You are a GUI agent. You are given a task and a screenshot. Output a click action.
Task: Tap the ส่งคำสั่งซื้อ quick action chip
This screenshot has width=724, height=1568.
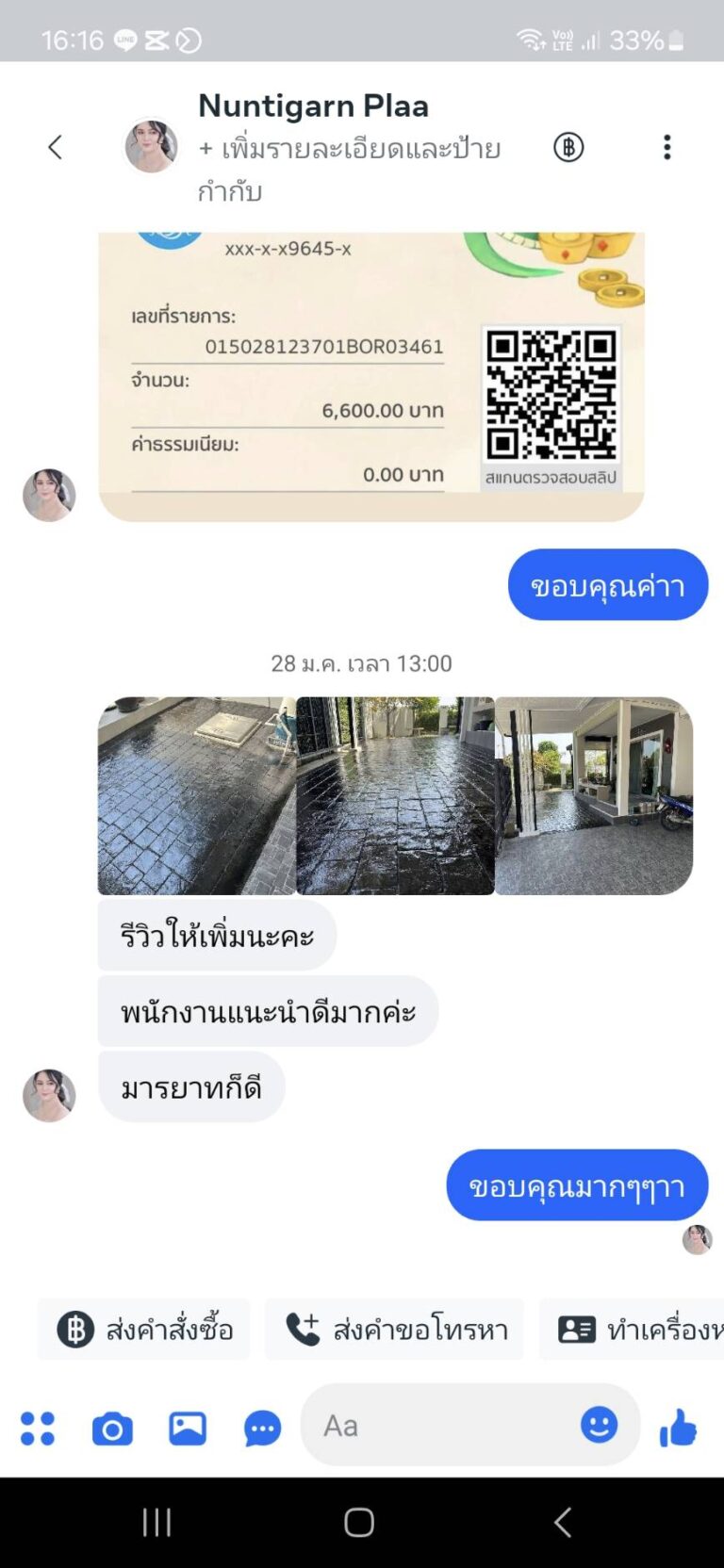[x=144, y=1329]
